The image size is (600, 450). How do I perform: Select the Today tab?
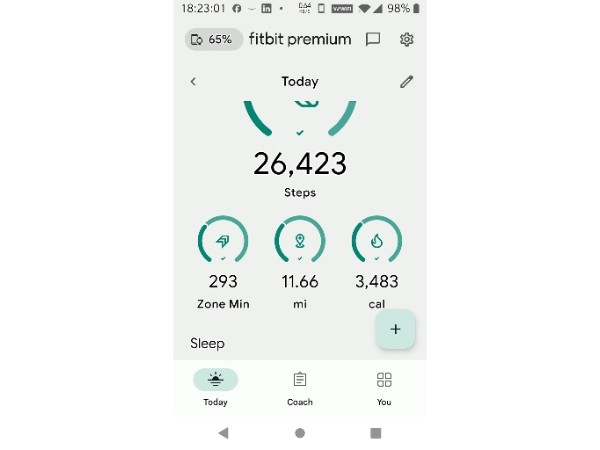point(215,386)
